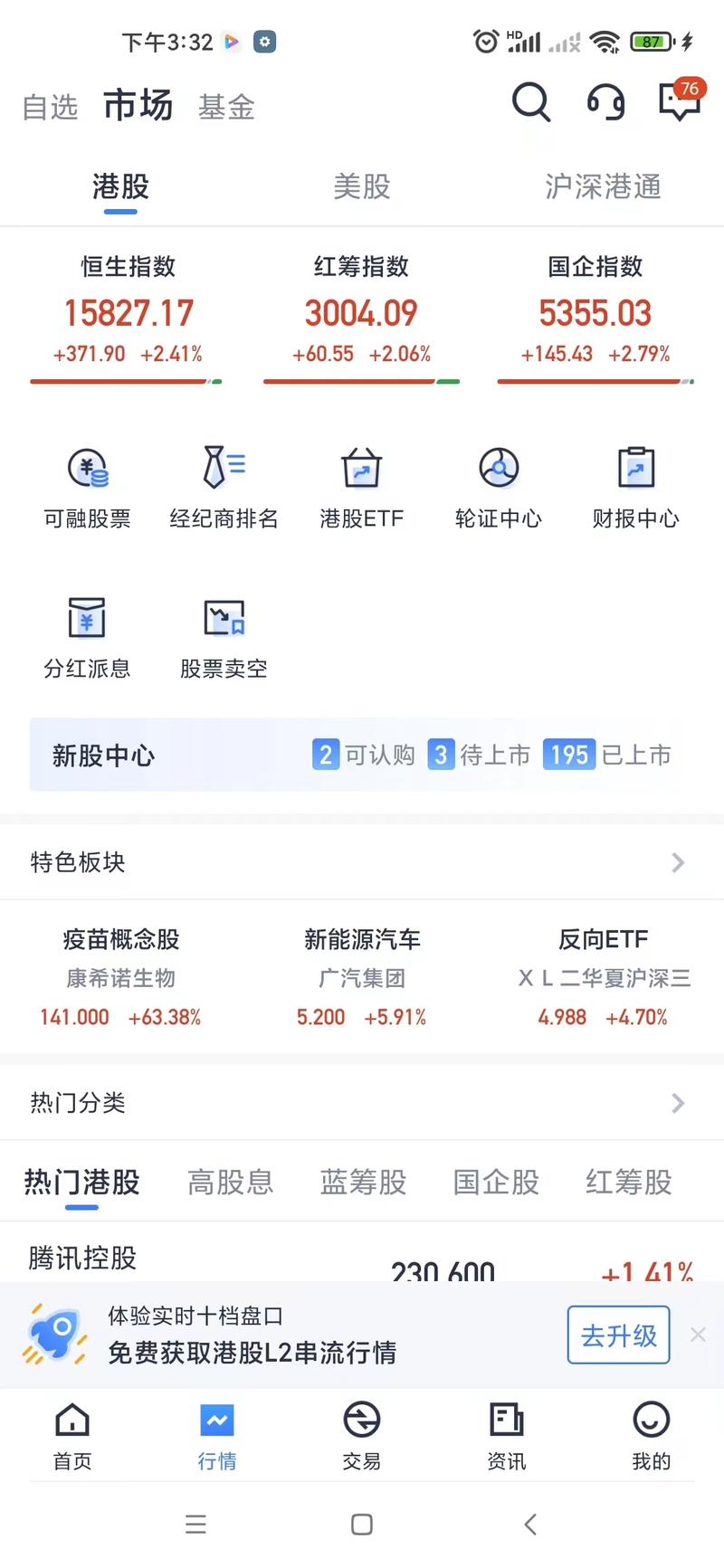Dismiss the L2 upgrade banner
724x1568 pixels.
click(698, 1335)
